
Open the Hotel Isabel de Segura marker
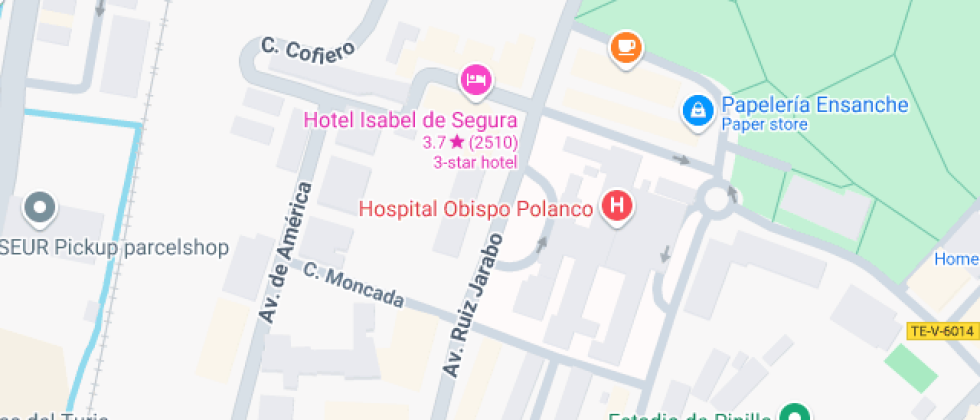click(x=475, y=79)
